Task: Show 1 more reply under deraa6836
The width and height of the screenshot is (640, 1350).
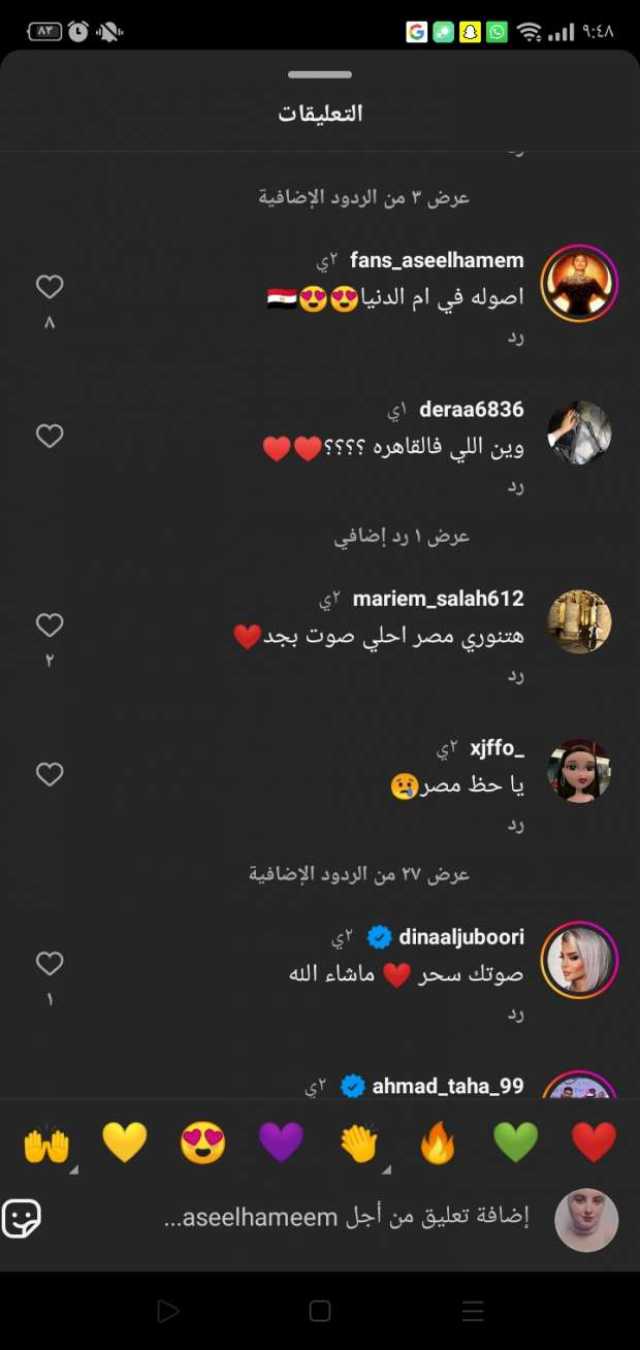Action: 401,537
